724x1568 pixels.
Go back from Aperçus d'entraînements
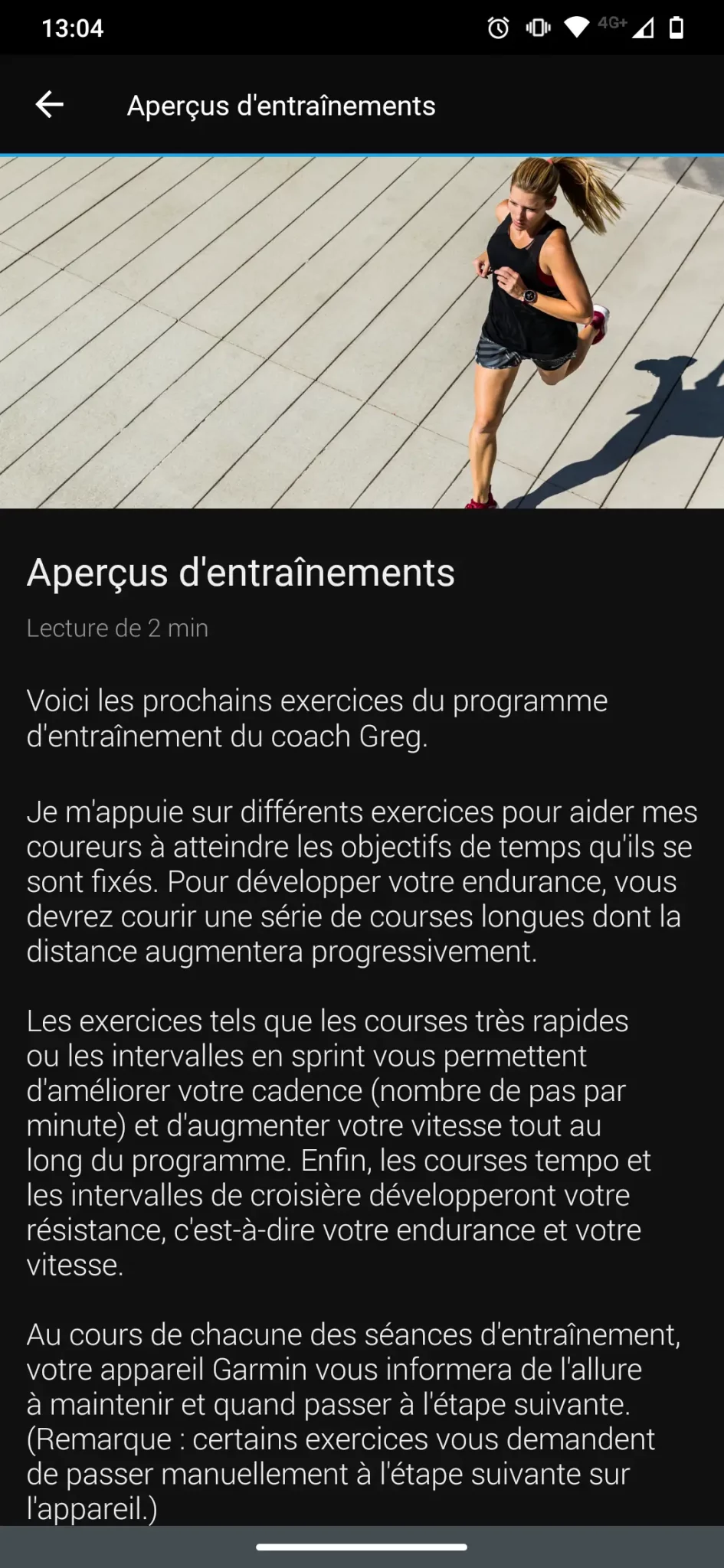coord(49,105)
